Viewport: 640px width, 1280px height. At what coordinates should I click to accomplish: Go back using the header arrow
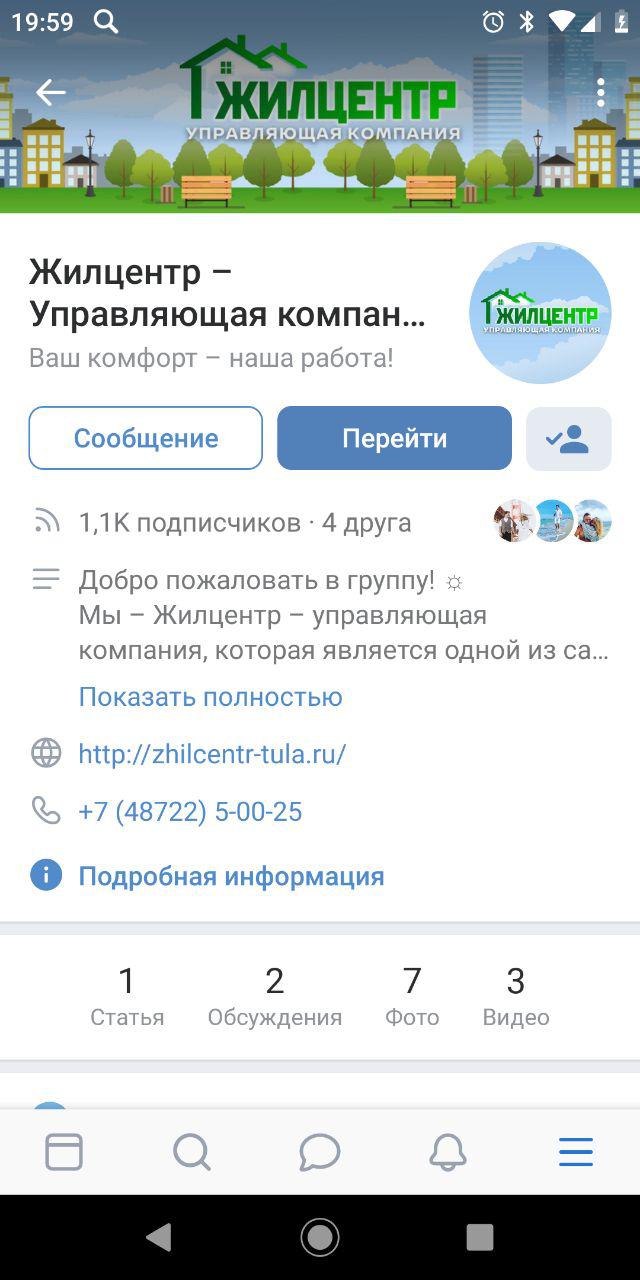pyautogui.click(x=50, y=93)
